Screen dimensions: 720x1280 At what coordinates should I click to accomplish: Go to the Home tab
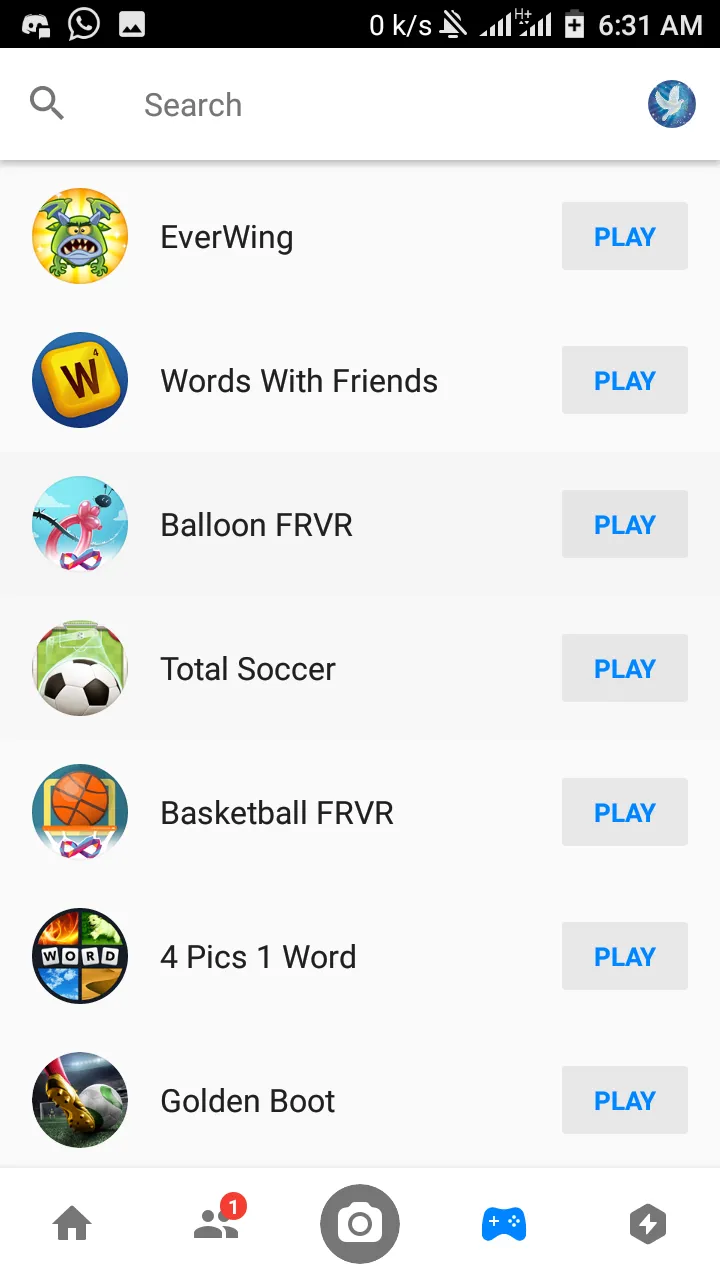72,1223
